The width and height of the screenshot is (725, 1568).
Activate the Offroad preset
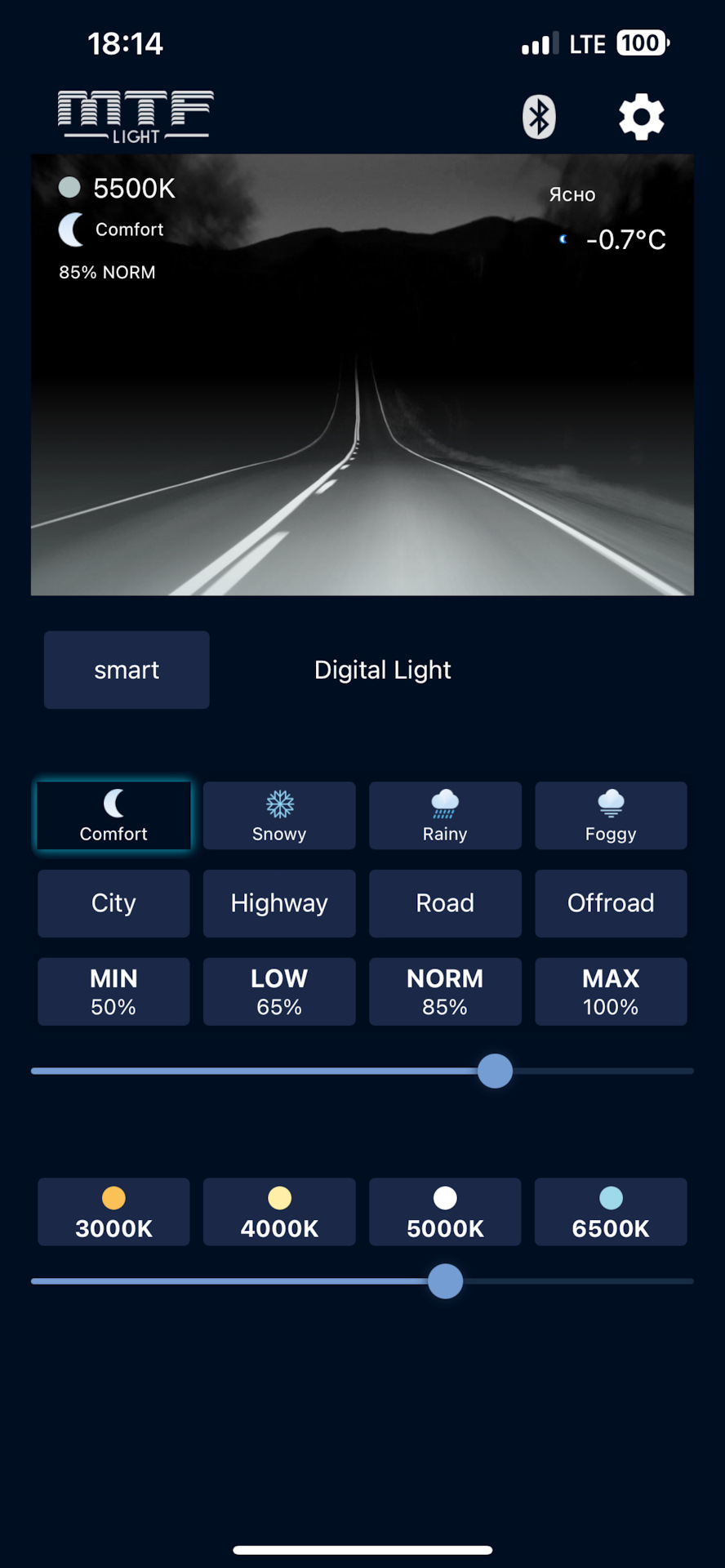pyautogui.click(x=611, y=903)
